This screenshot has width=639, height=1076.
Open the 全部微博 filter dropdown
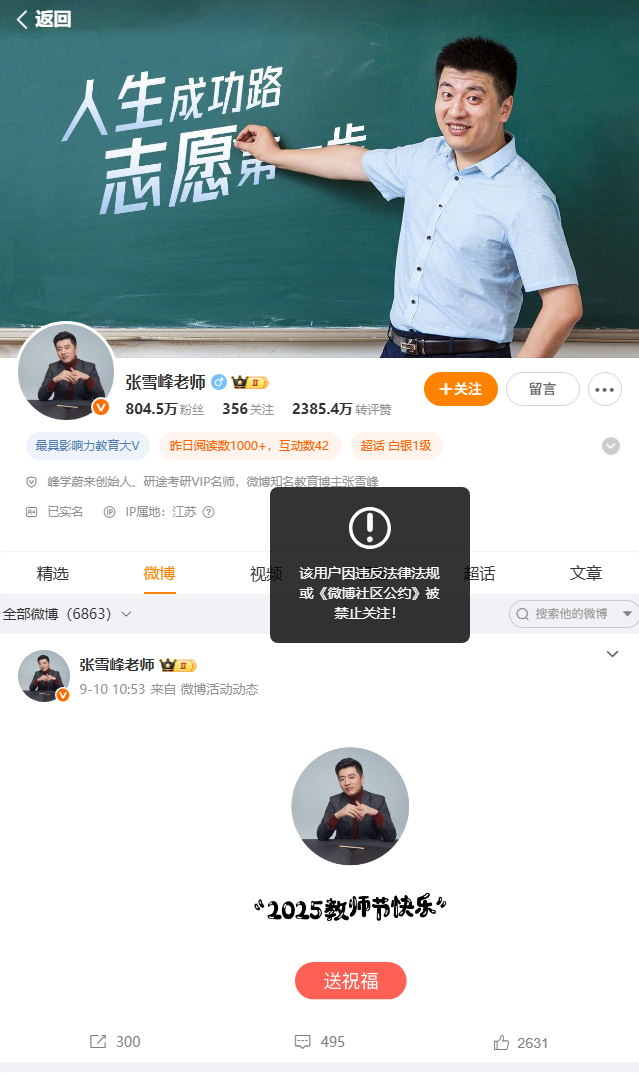67,614
